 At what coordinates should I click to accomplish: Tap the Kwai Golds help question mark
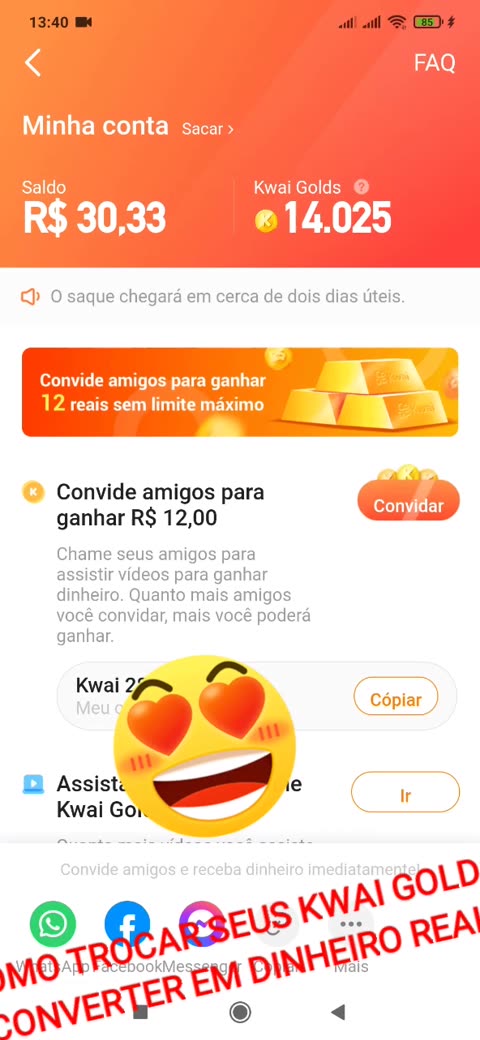pyautogui.click(x=361, y=187)
